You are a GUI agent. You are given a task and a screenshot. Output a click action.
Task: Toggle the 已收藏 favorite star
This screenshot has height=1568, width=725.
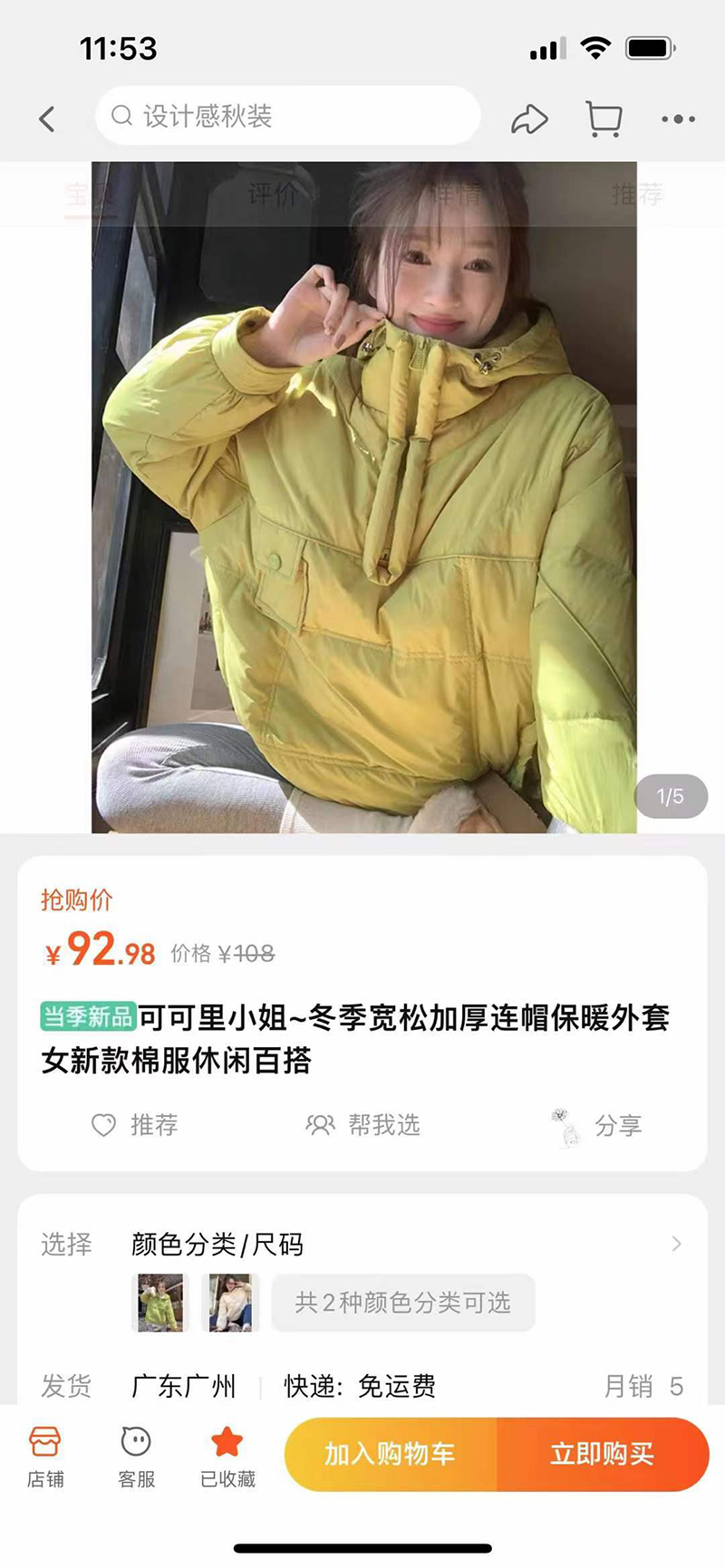point(227,1456)
